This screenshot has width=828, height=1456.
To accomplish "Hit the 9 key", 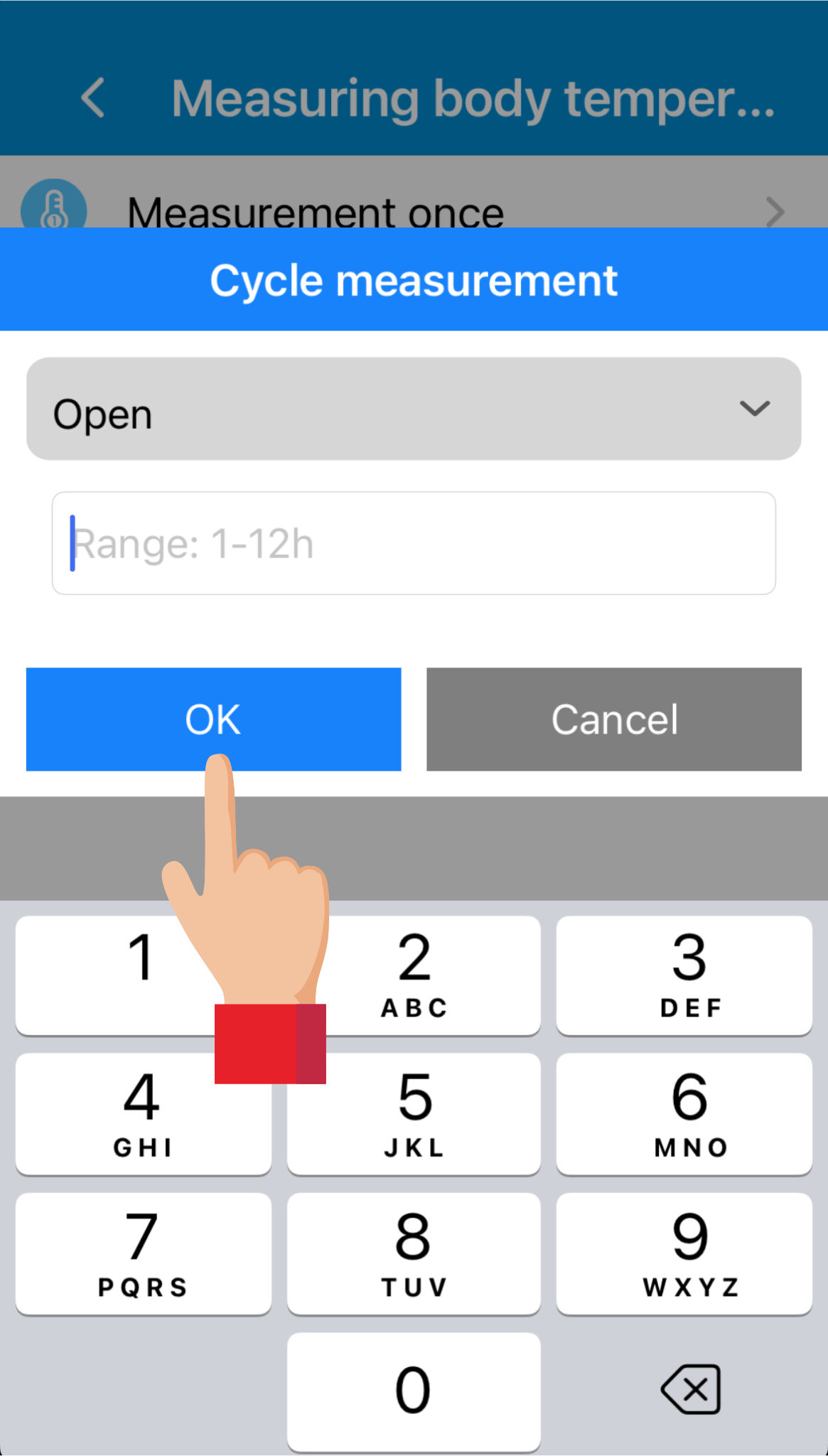I will [x=684, y=1253].
